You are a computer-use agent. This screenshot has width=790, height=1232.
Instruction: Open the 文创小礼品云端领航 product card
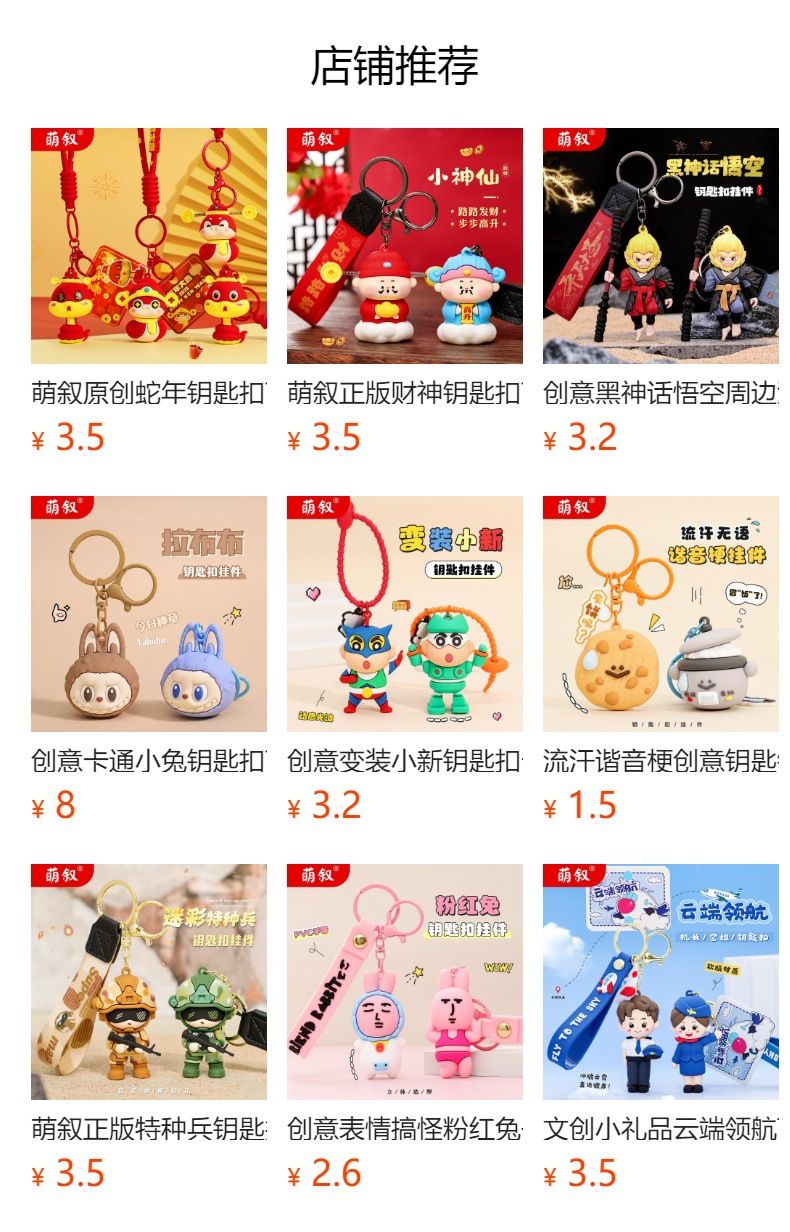[661, 982]
